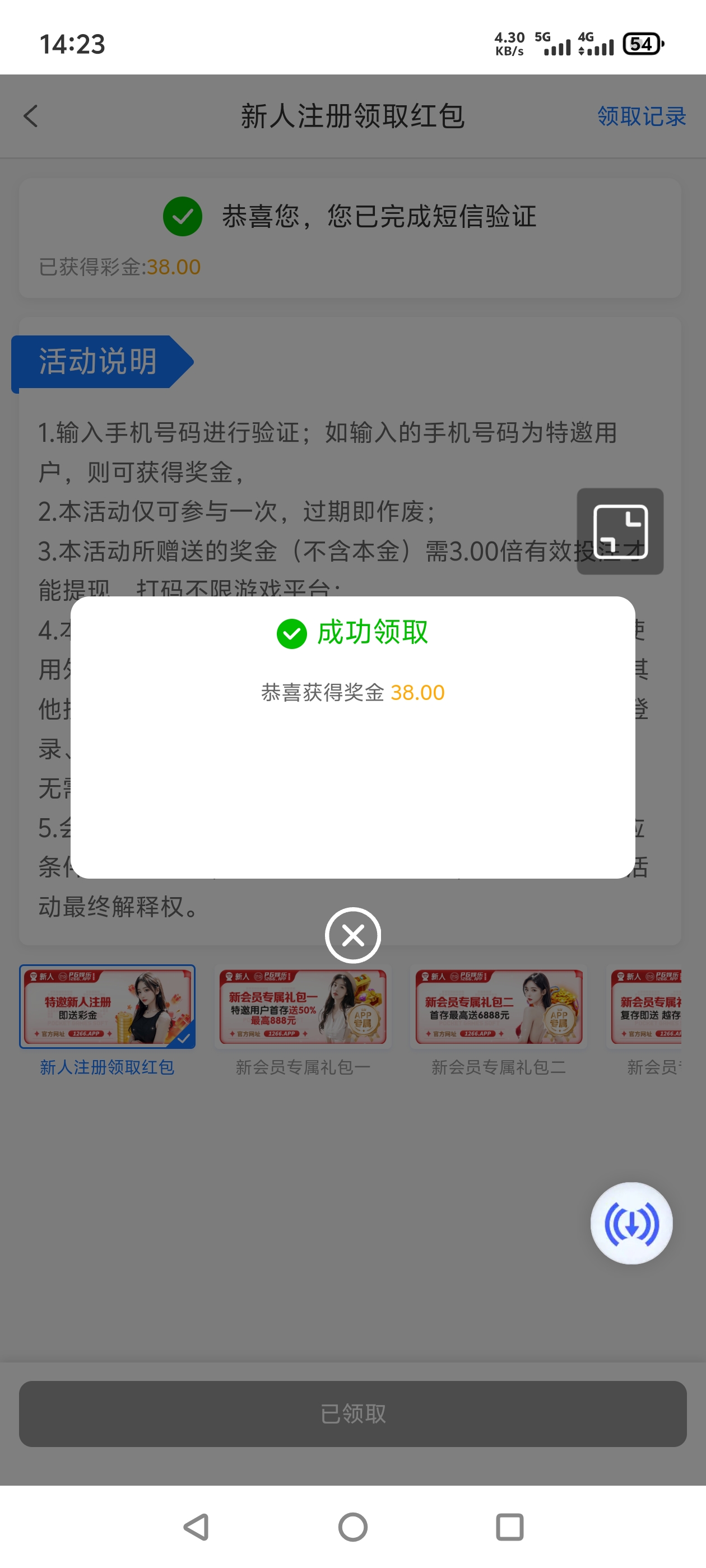Tap the 5G signal indicator in the status bar
The height and width of the screenshot is (1568, 706).
[x=555, y=44]
